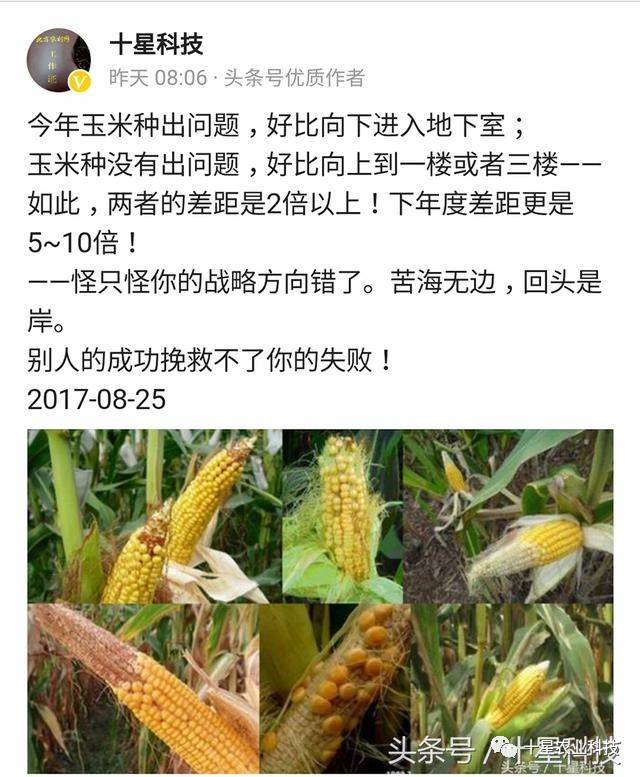Tap the 十星科技 author name

pyautogui.click(x=156, y=44)
